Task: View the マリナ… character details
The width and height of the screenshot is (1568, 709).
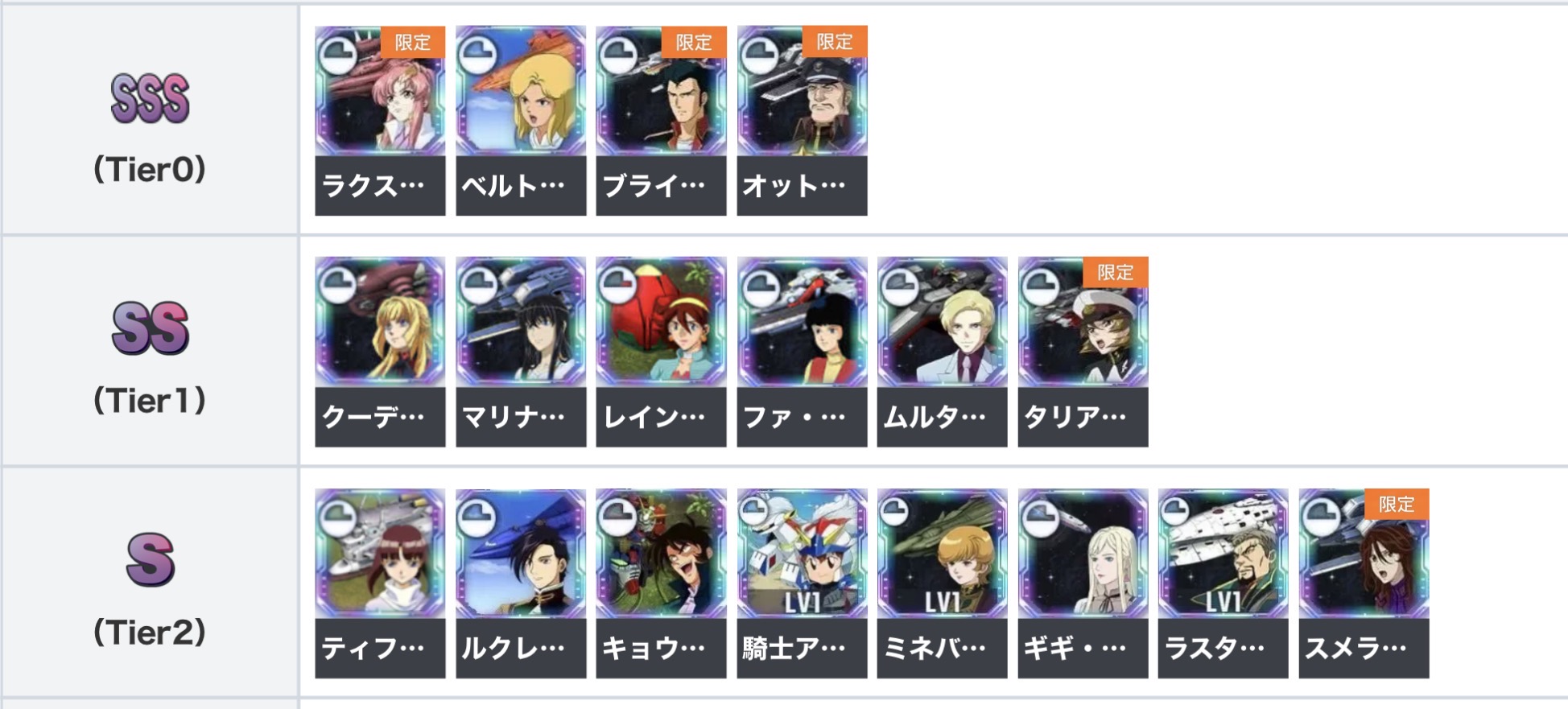Action: (521, 352)
